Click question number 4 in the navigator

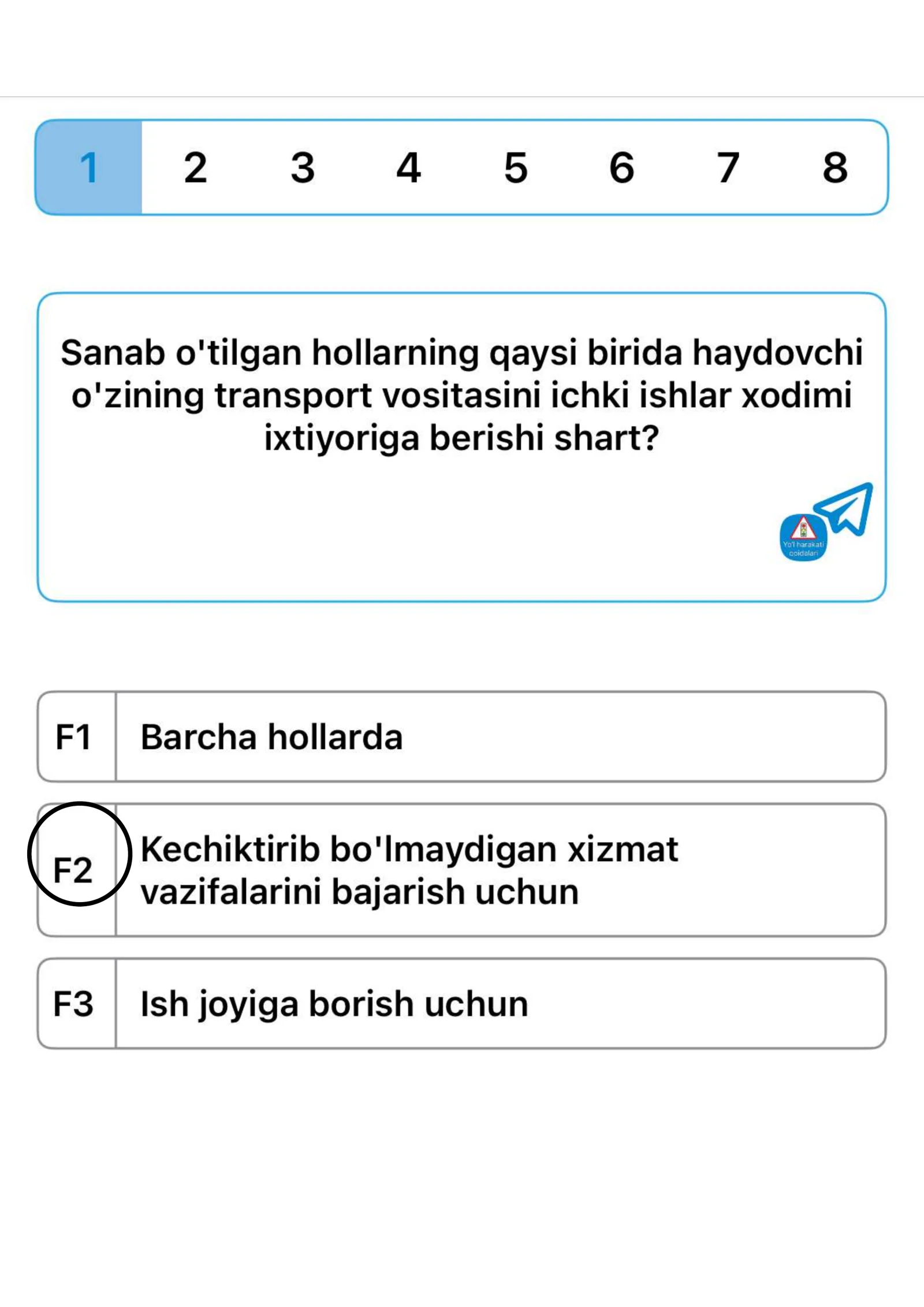[408, 169]
